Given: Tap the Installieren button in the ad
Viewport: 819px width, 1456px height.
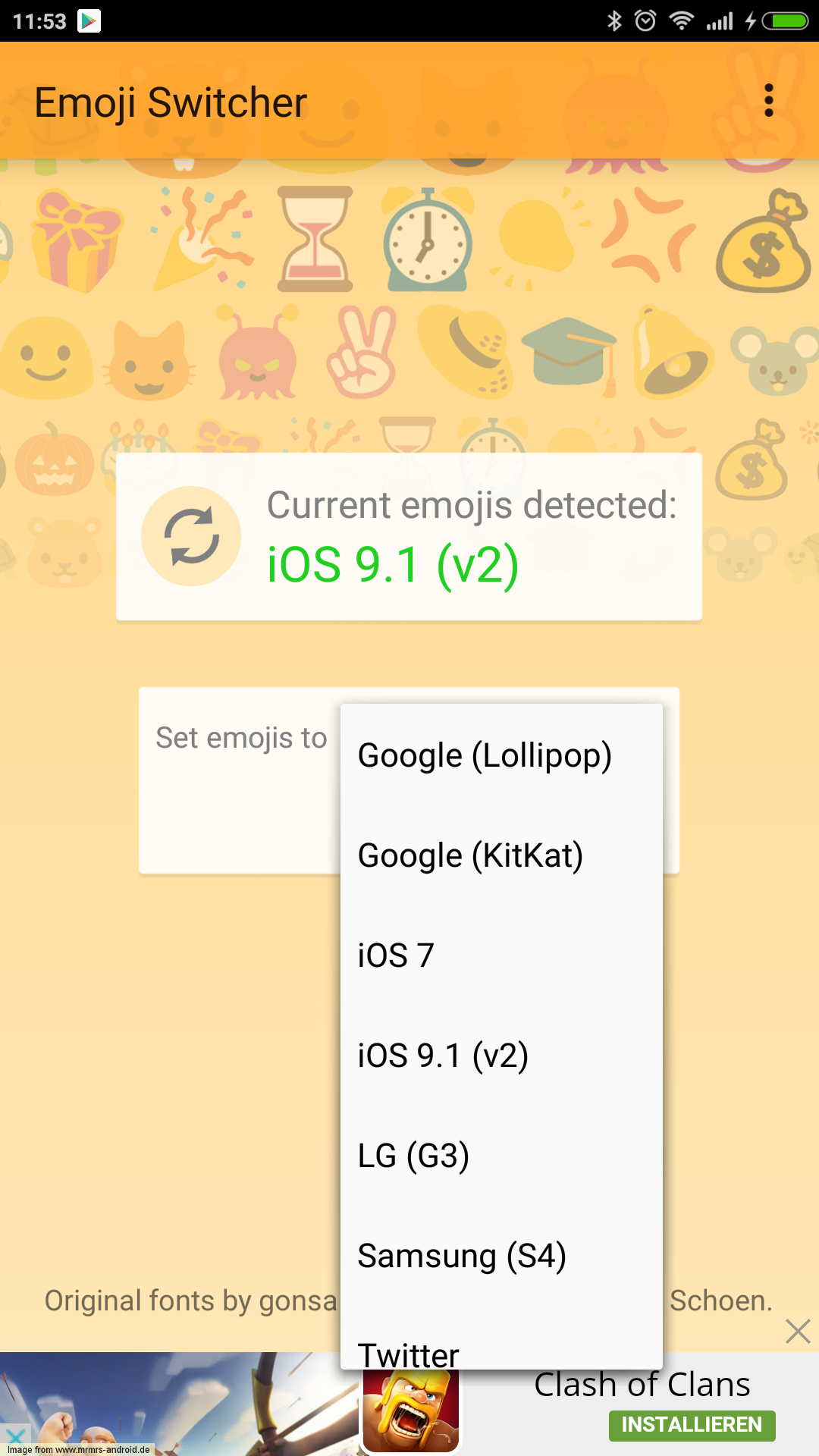Looking at the screenshot, I should [692, 1425].
